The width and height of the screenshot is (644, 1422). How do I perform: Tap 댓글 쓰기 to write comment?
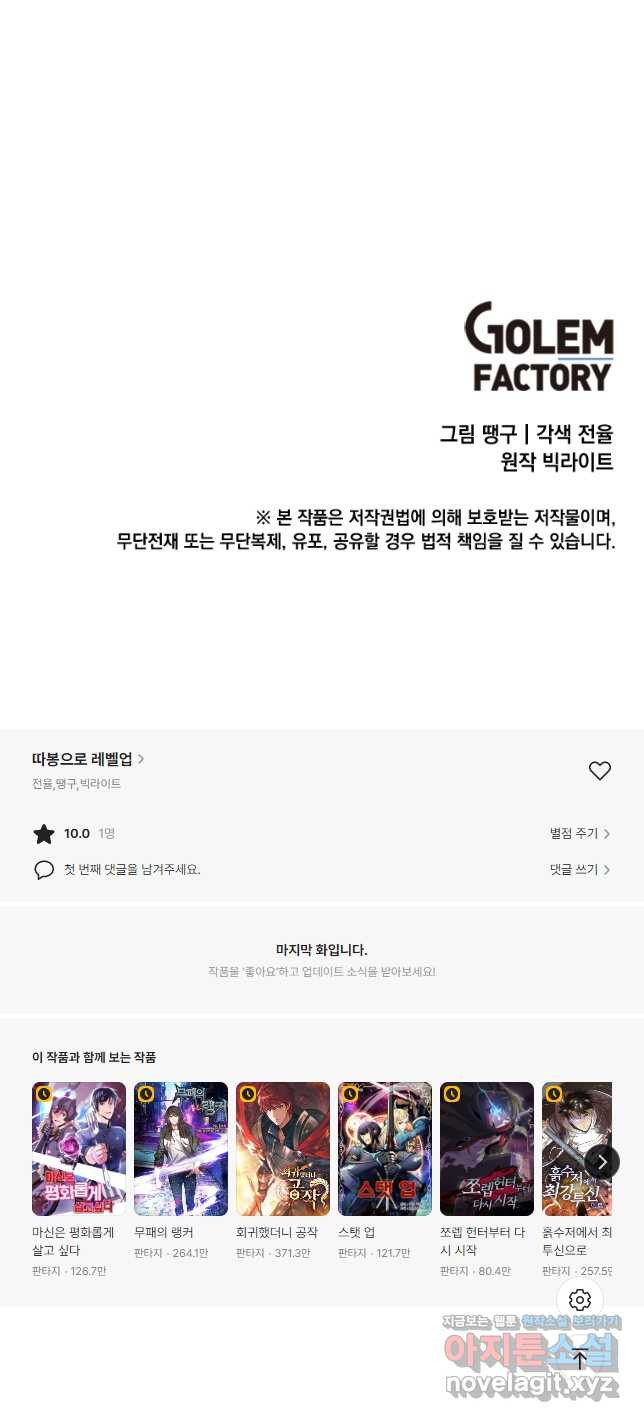click(x=580, y=870)
